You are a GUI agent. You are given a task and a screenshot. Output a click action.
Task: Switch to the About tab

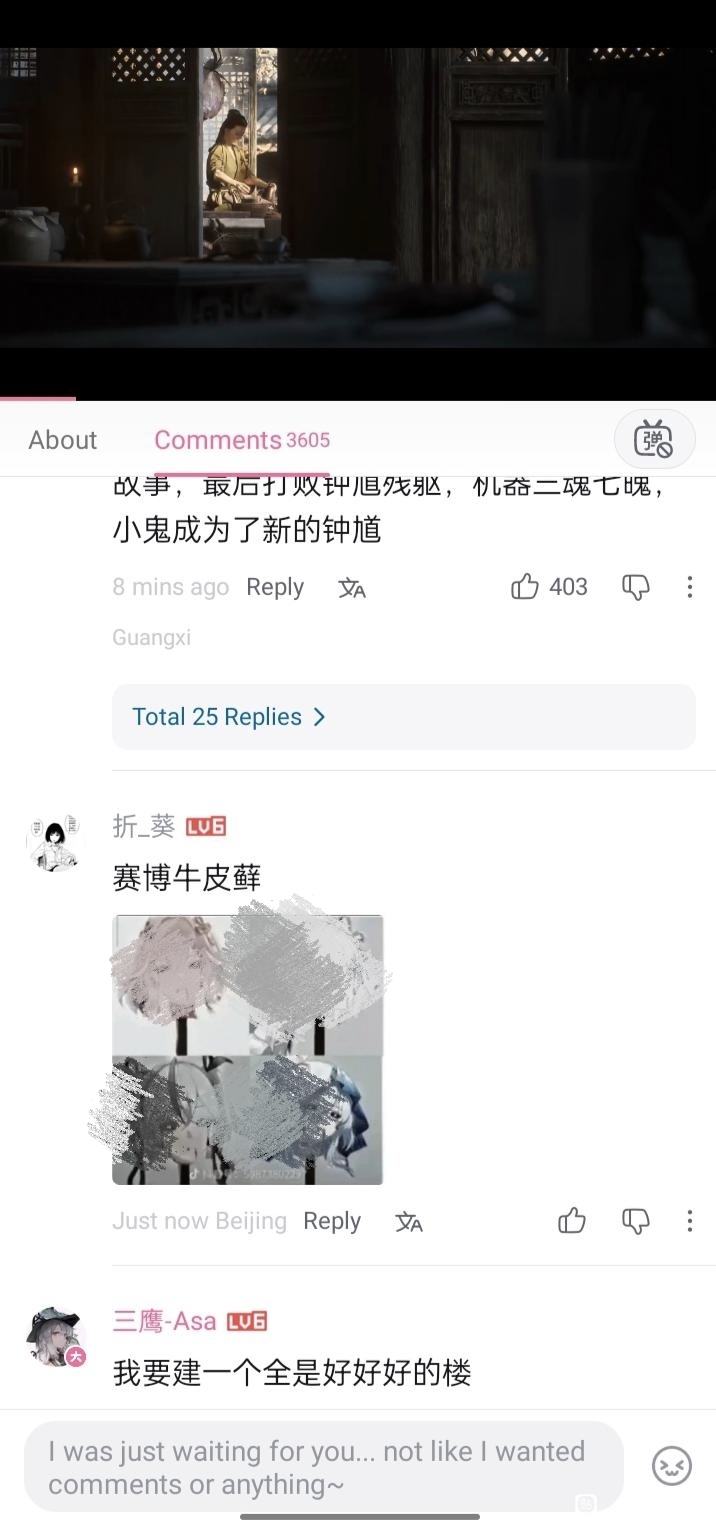[62, 440]
